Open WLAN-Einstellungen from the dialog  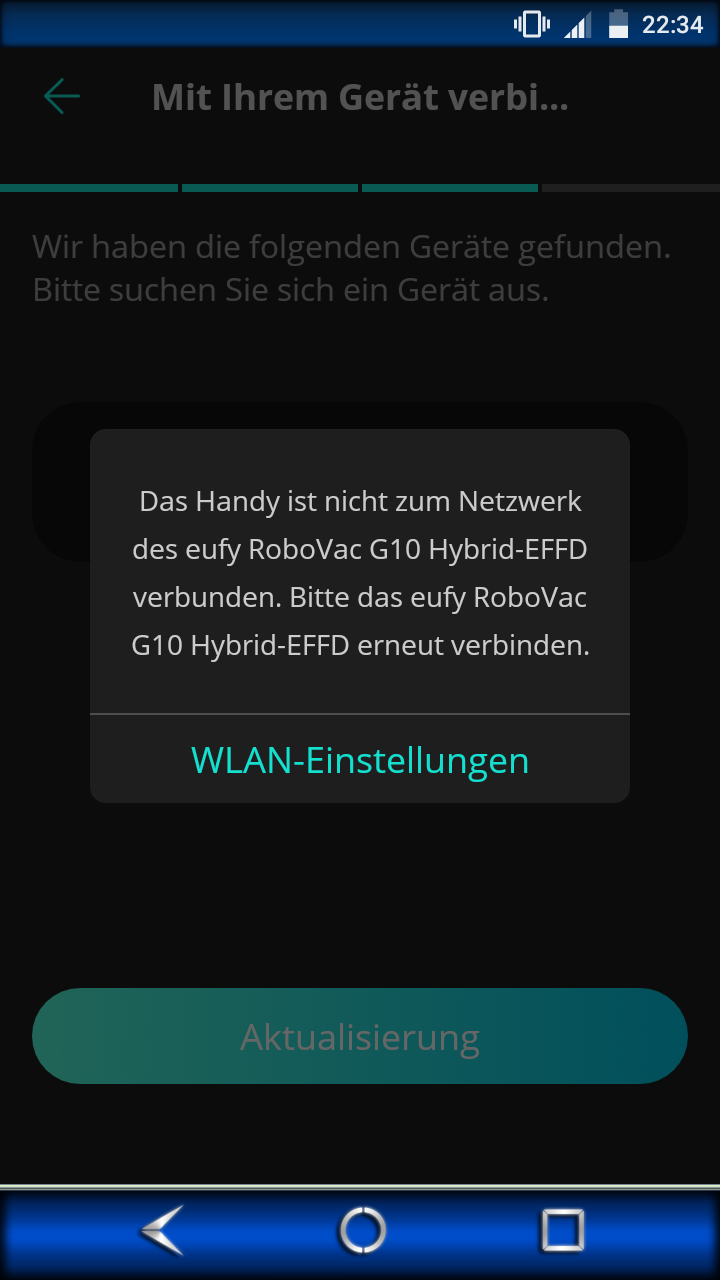(360, 760)
